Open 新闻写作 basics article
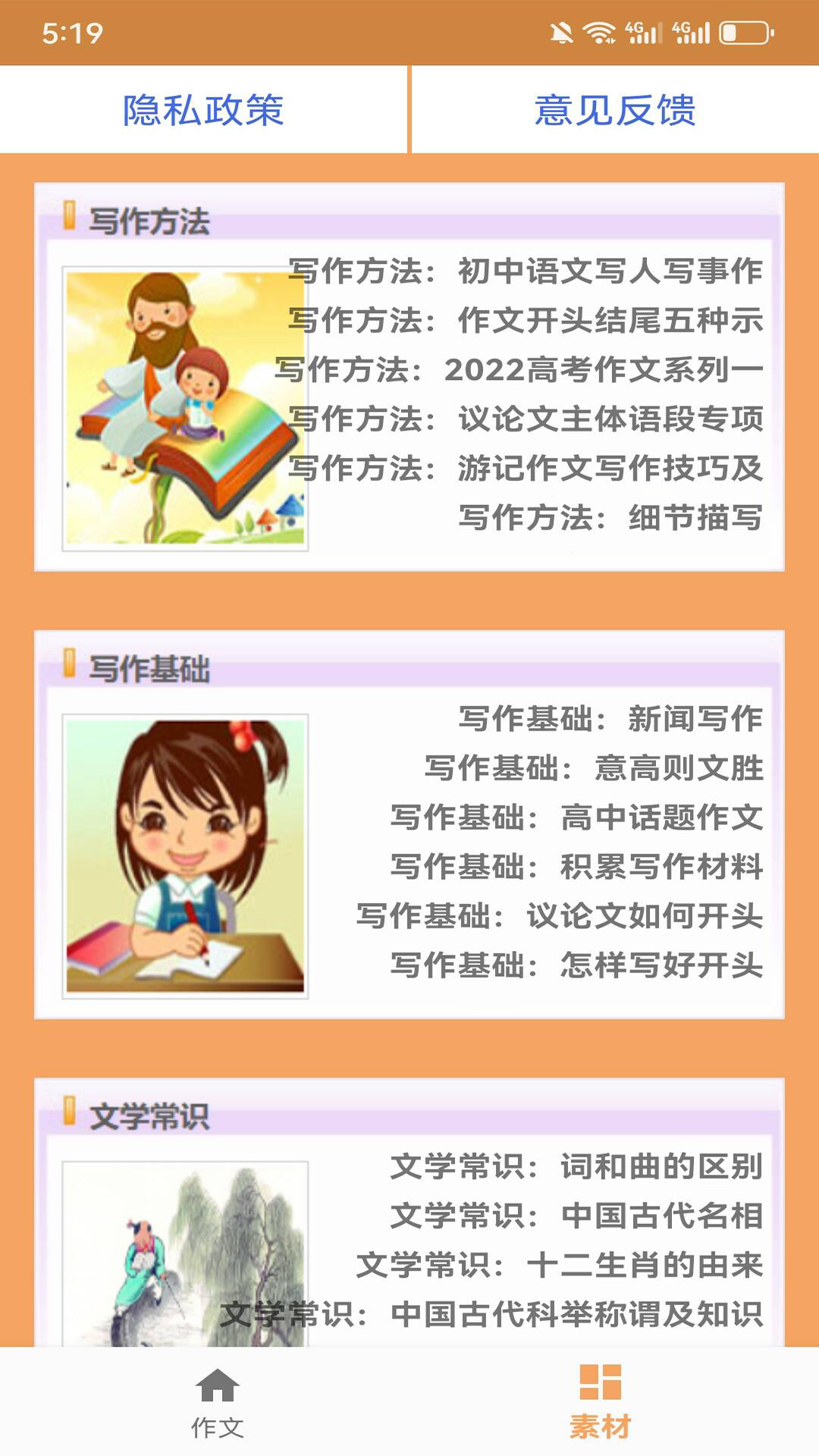The height and width of the screenshot is (1456, 819). (x=610, y=718)
